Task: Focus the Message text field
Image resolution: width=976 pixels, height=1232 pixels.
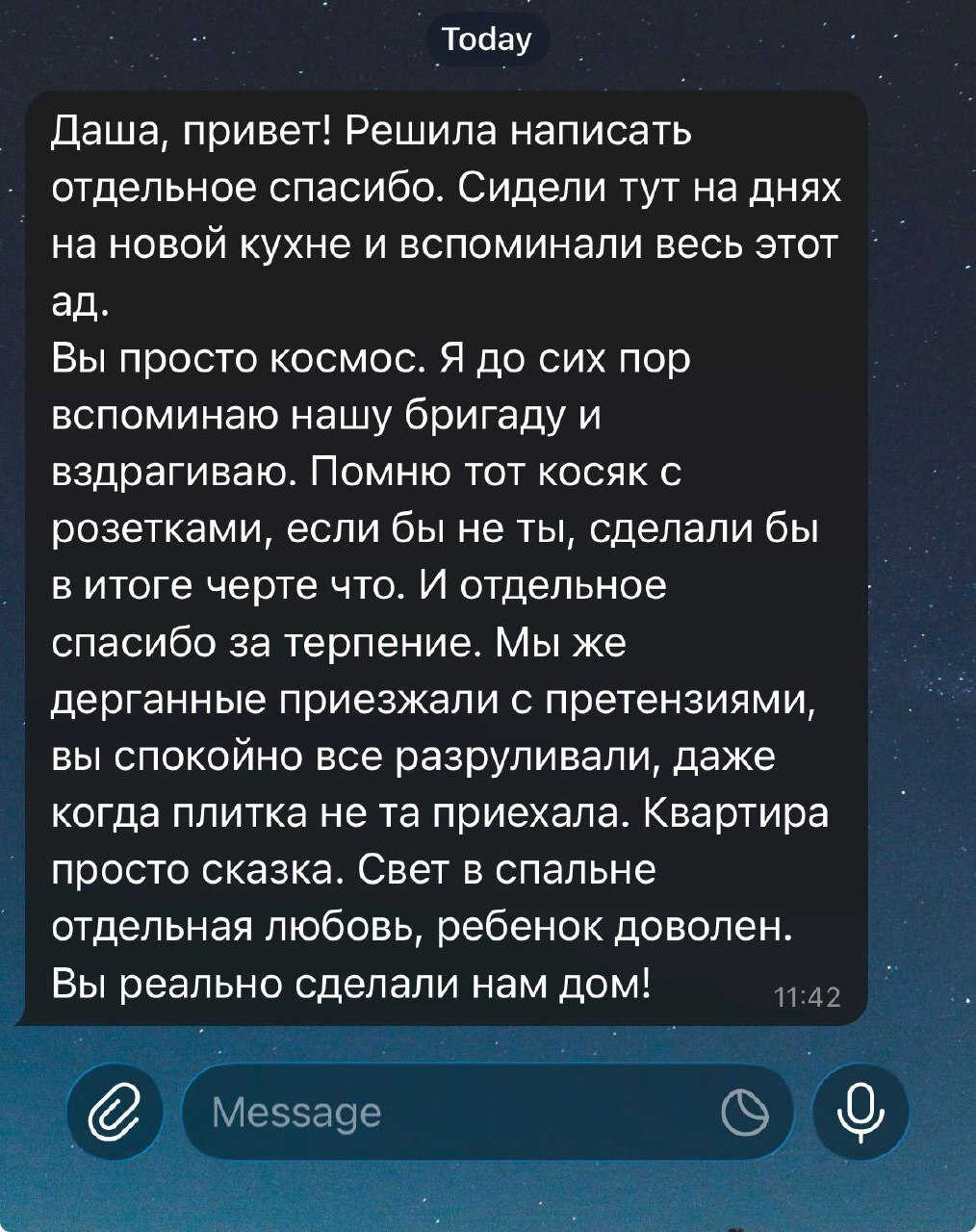Action: 452,1113
